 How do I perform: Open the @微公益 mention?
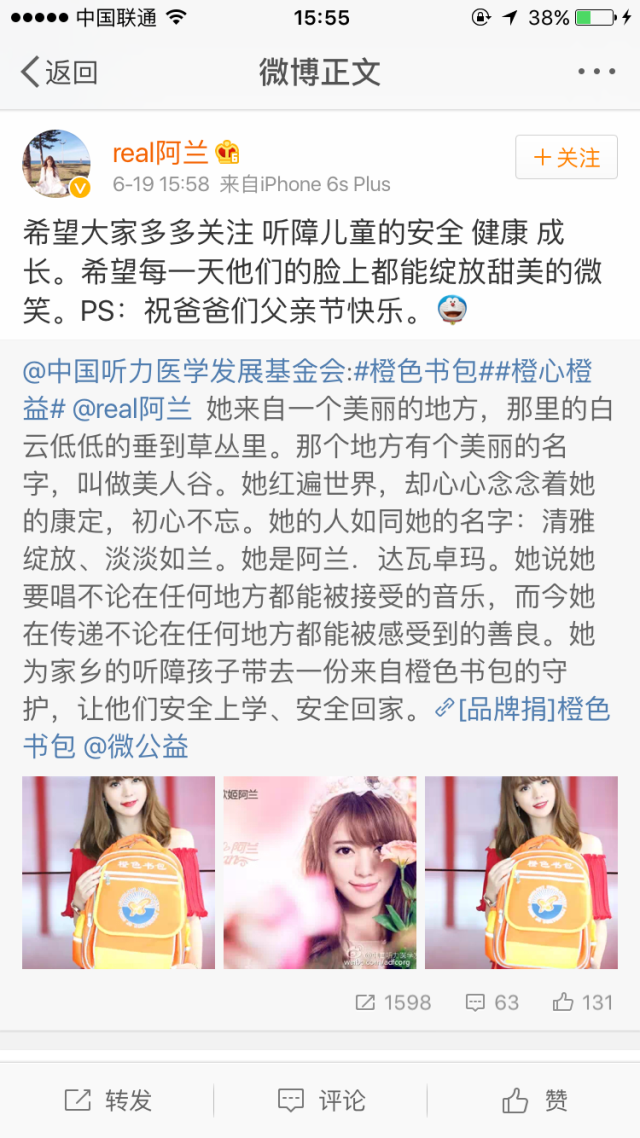tap(135, 746)
